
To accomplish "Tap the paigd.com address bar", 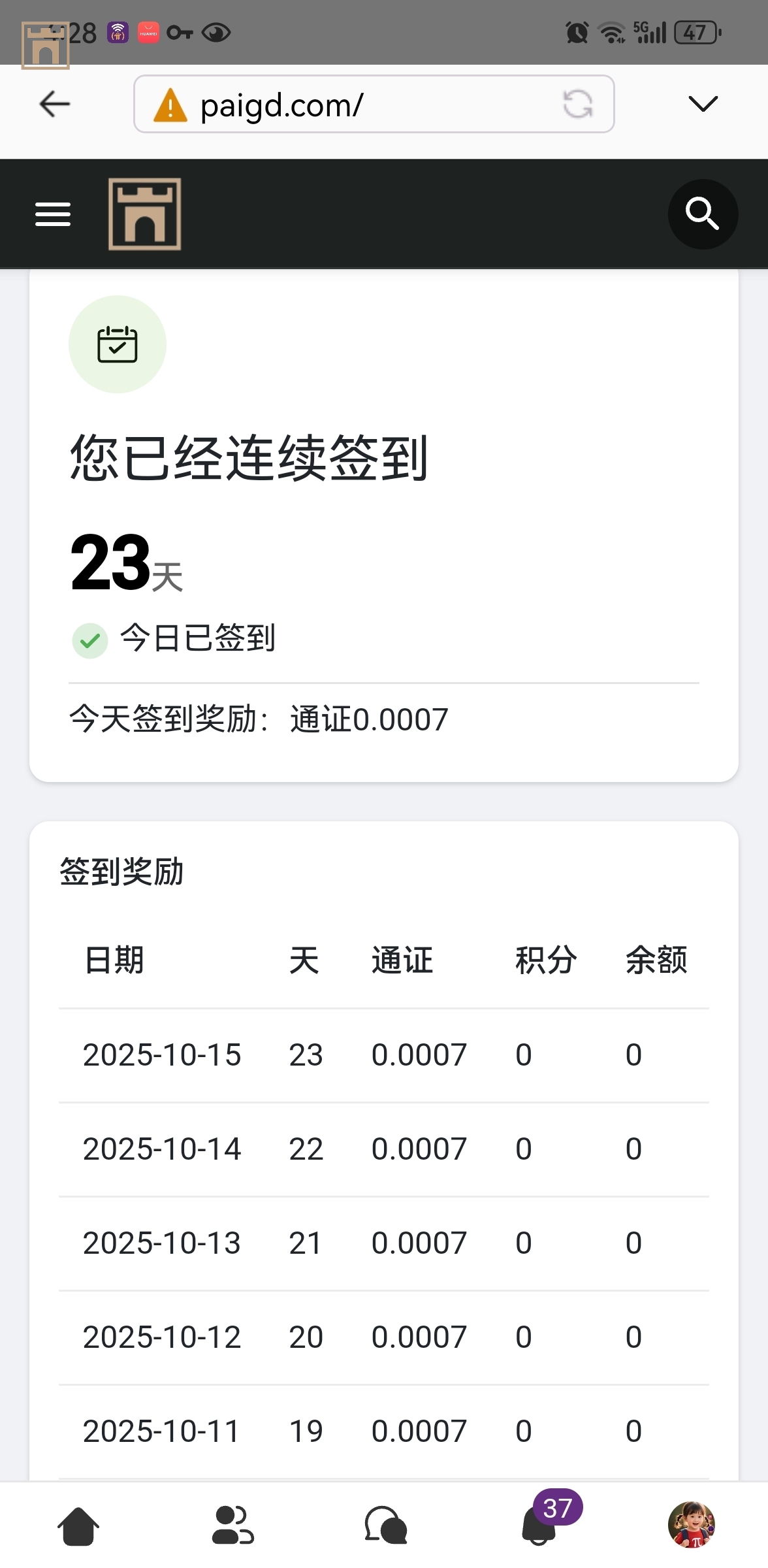I will pyautogui.click(x=353, y=105).
